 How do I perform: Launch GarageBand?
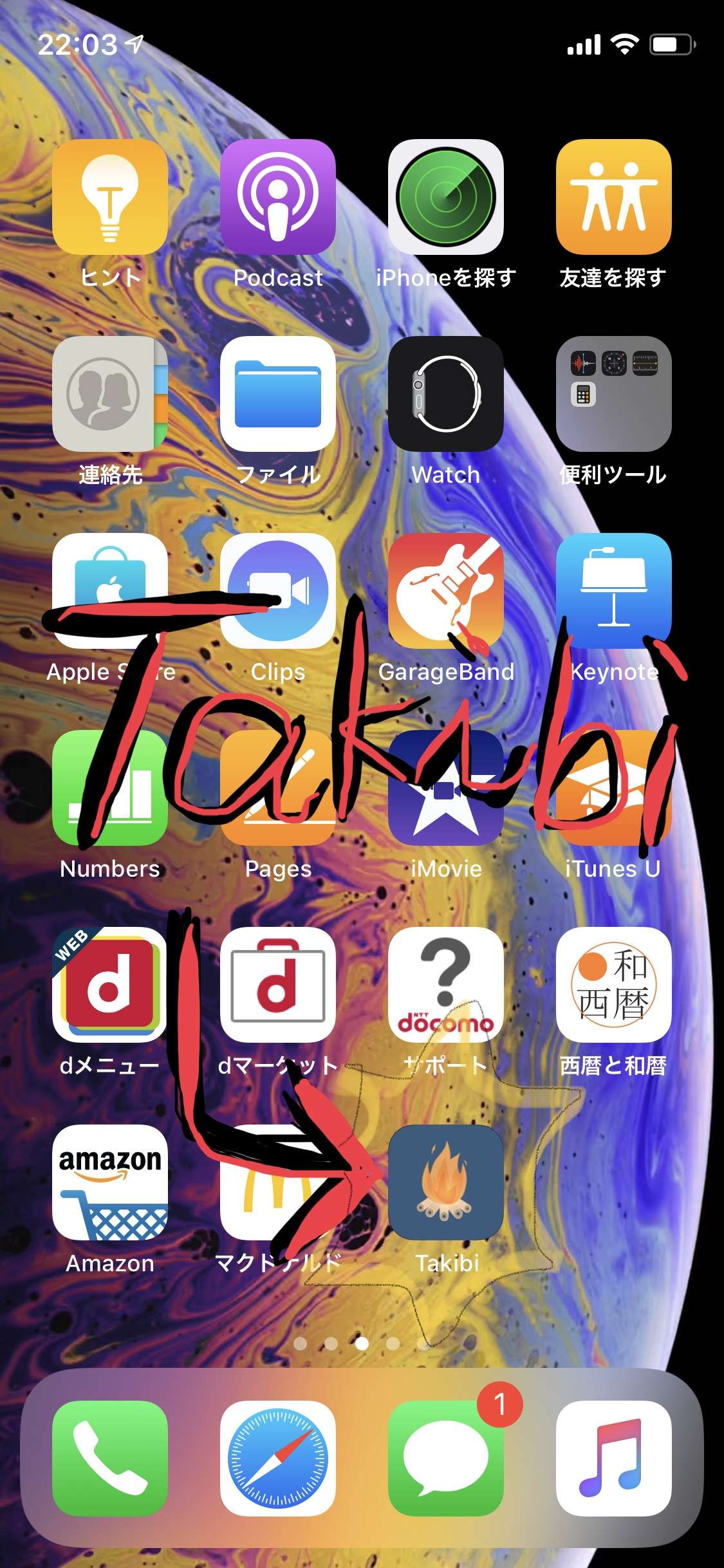(445, 591)
